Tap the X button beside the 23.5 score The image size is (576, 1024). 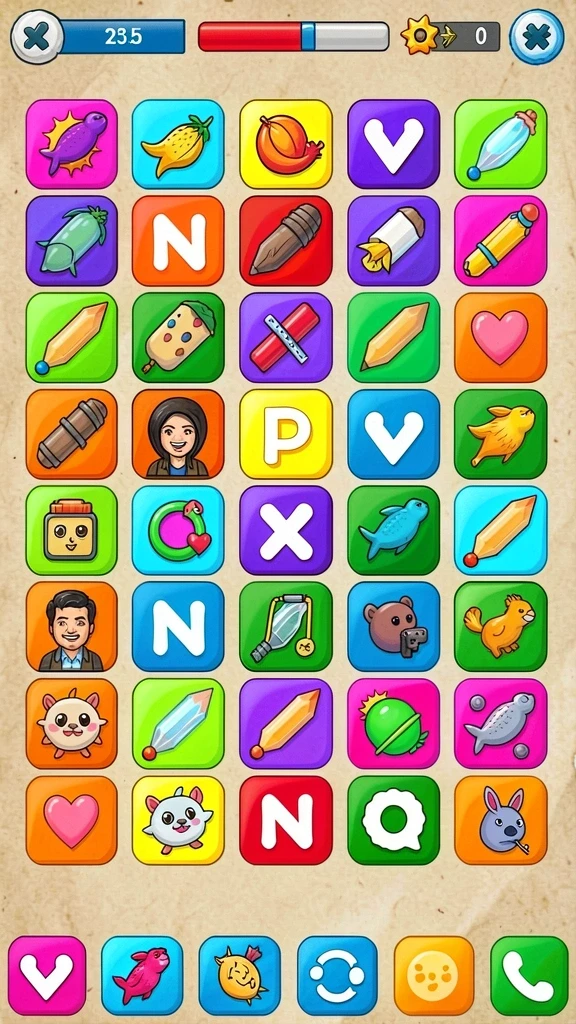point(37,37)
